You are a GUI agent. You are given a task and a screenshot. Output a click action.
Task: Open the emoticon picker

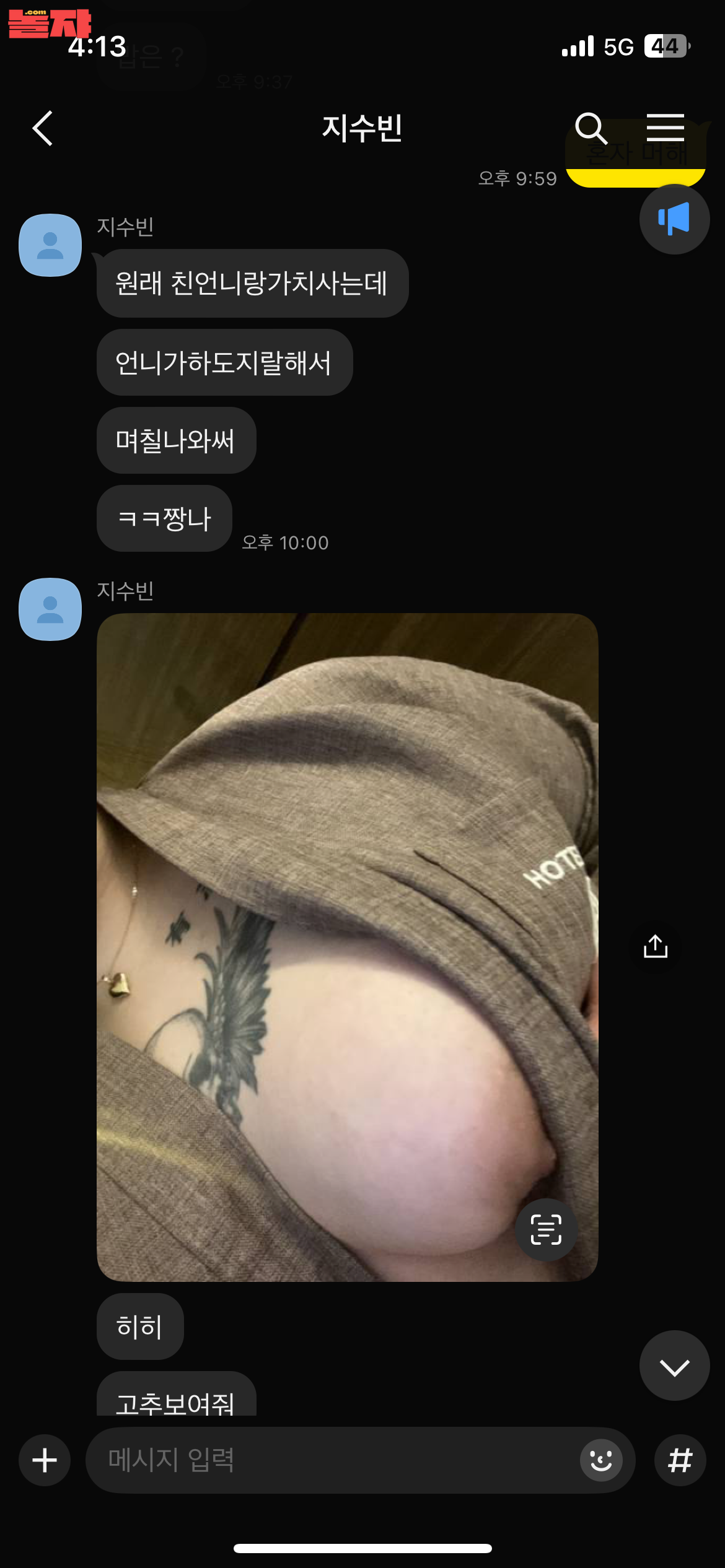point(600,1460)
